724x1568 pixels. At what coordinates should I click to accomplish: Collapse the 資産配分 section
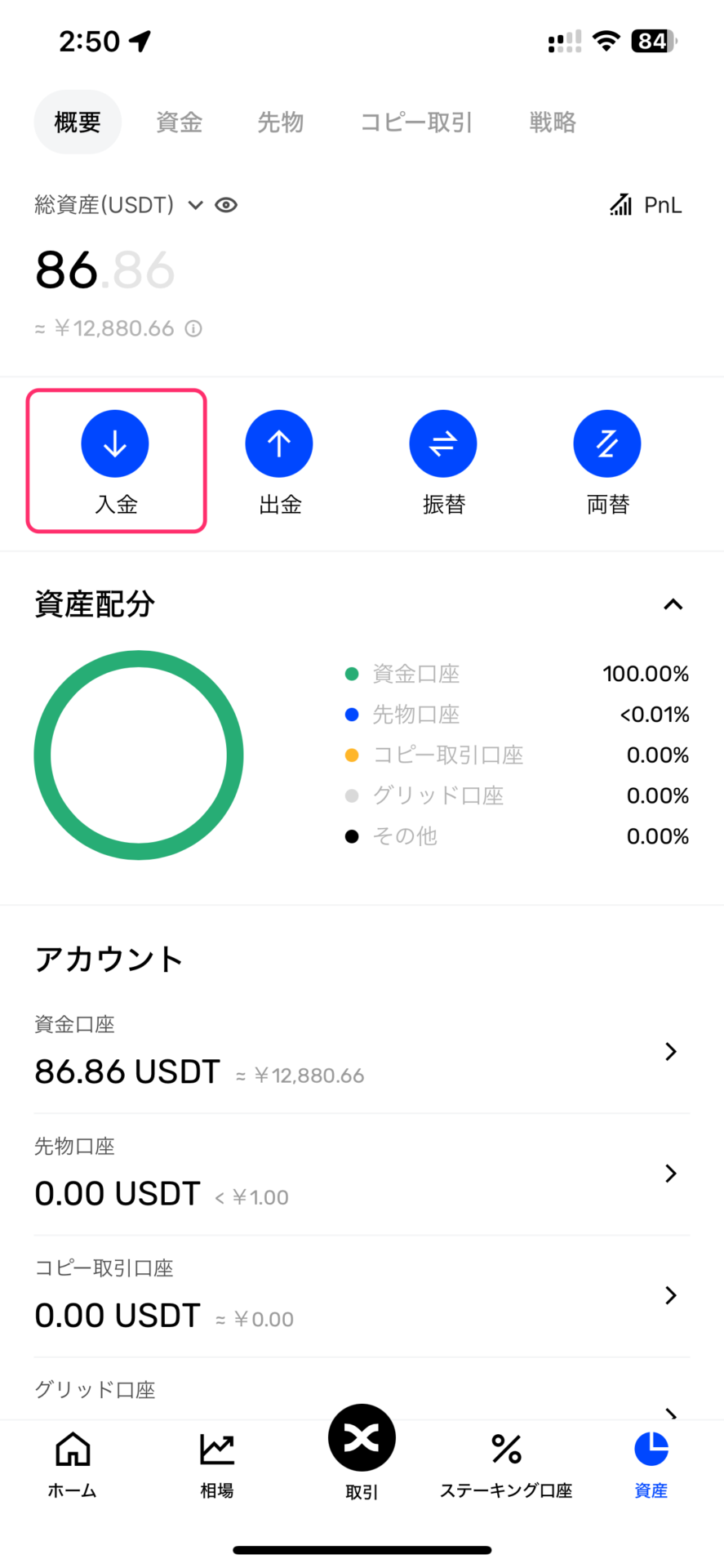tap(673, 604)
